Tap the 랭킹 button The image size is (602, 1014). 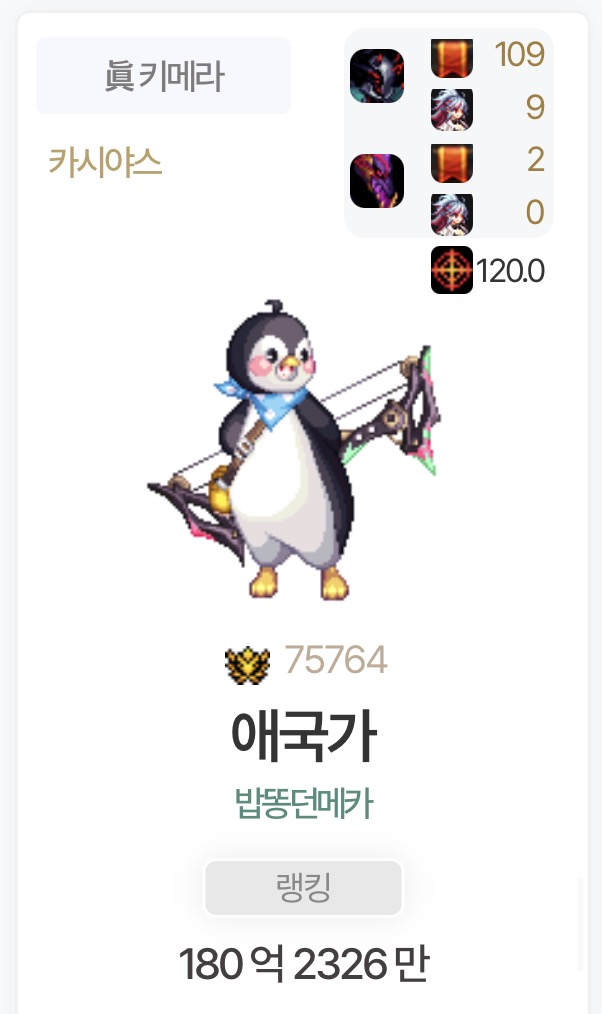303,887
